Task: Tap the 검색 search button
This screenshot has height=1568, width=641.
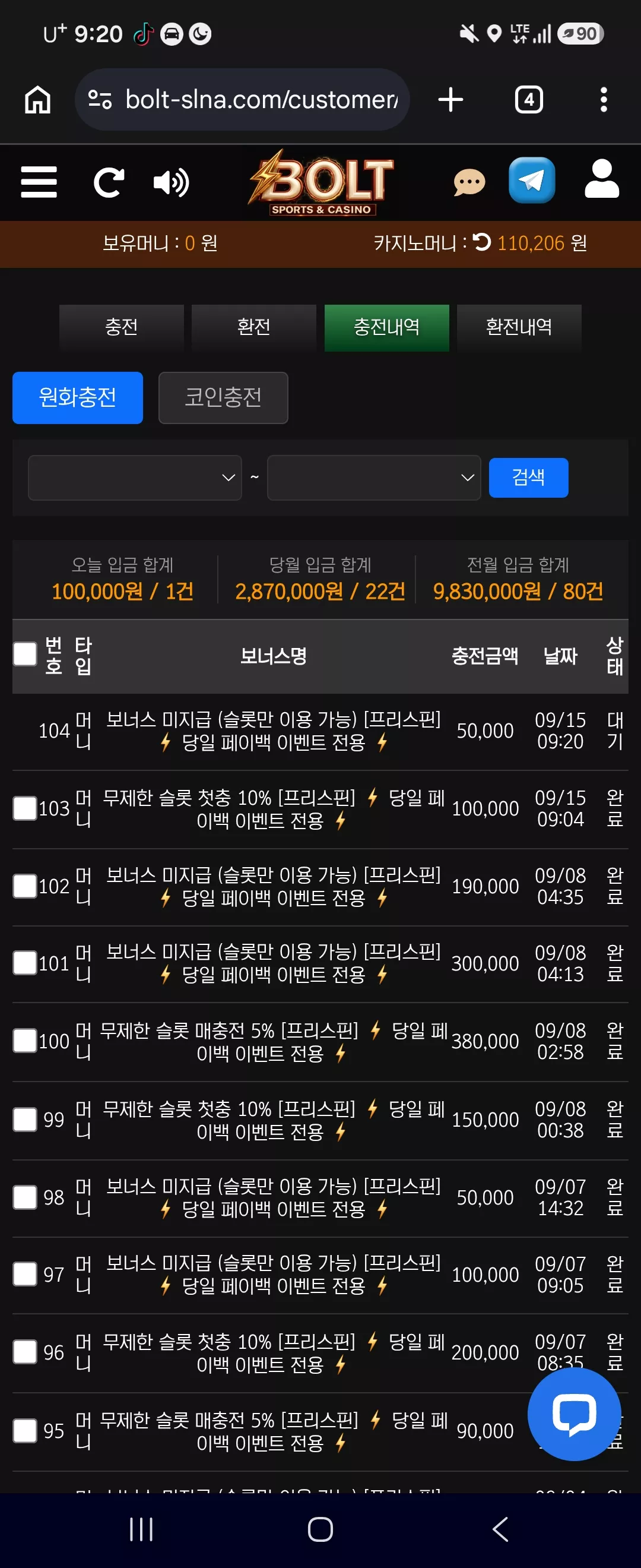Action: [528, 478]
